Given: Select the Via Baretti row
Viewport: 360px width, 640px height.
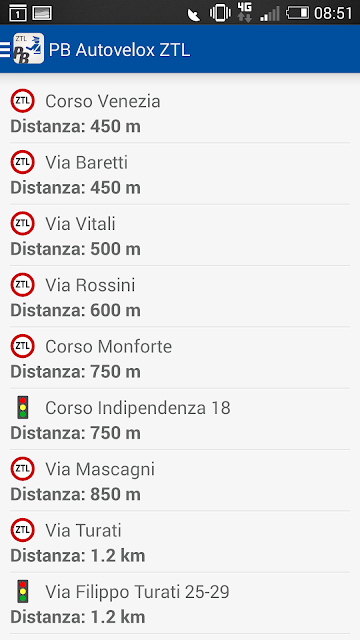Looking at the screenshot, I should 180,174.
